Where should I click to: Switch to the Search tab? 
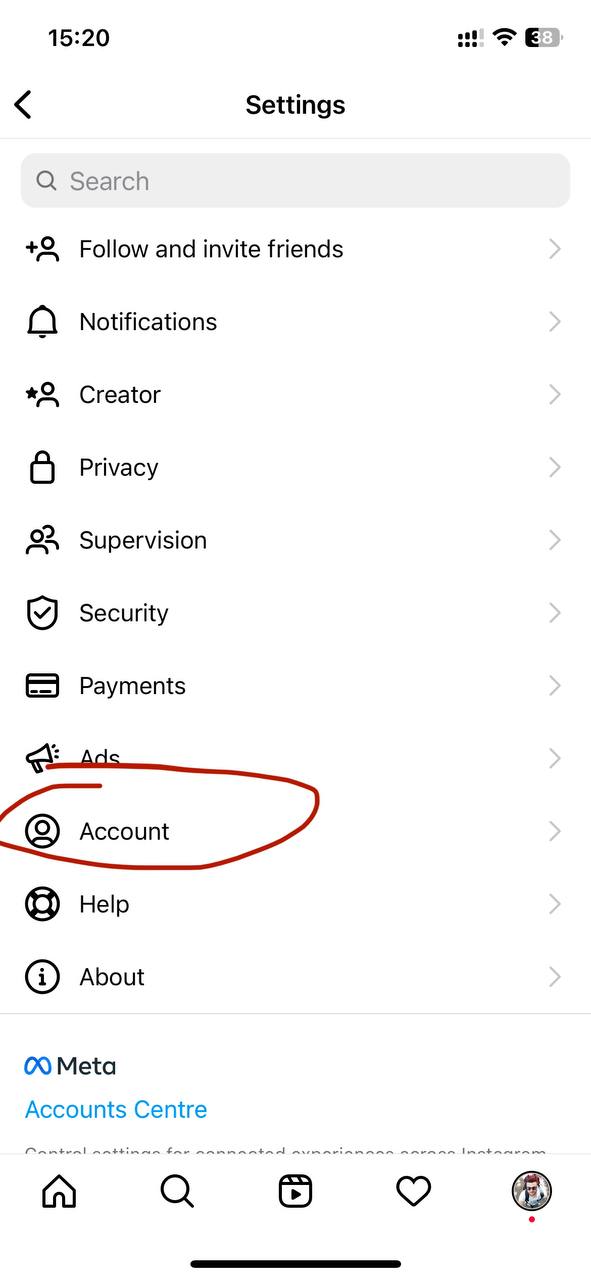tap(177, 1191)
